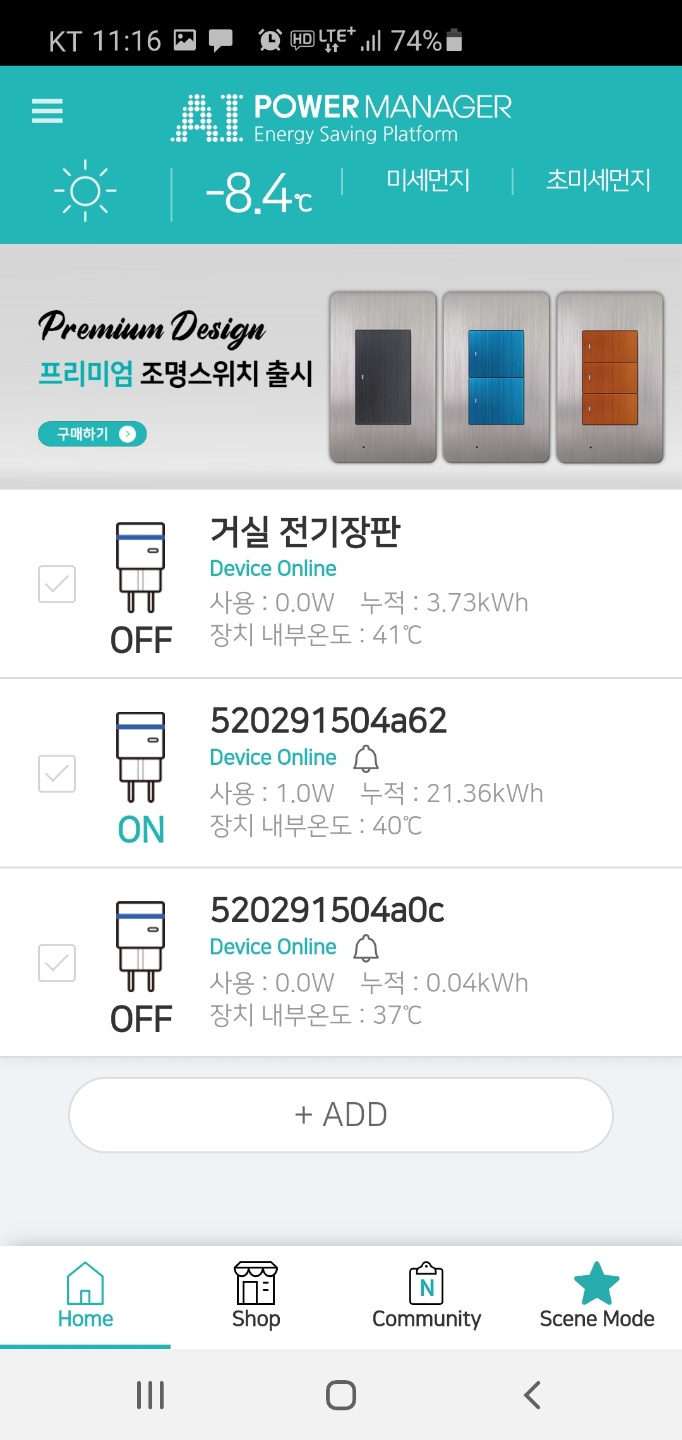Turn off the 520291504a62 plug

point(141,776)
